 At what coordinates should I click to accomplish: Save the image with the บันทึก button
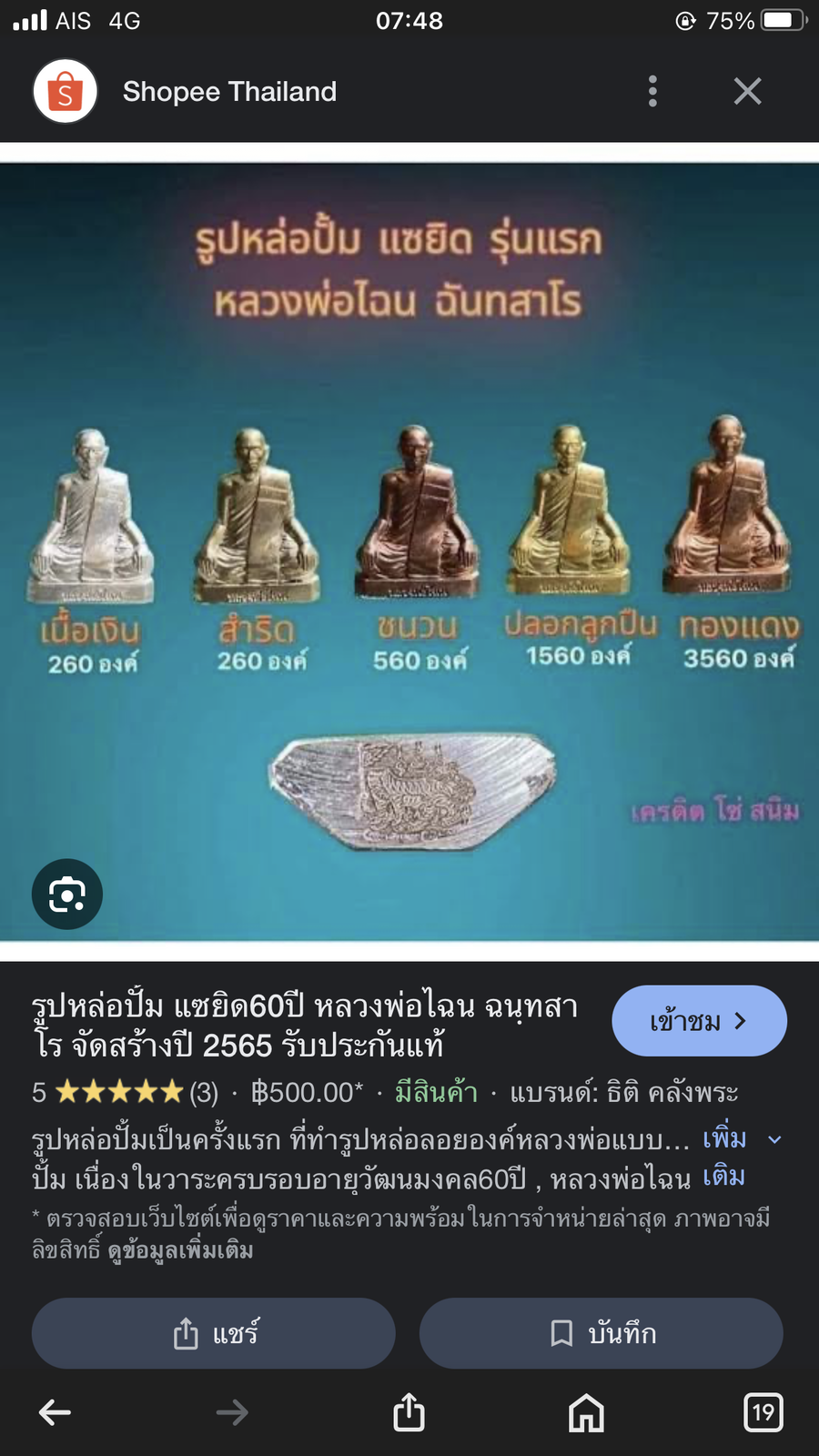click(601, 1333)
